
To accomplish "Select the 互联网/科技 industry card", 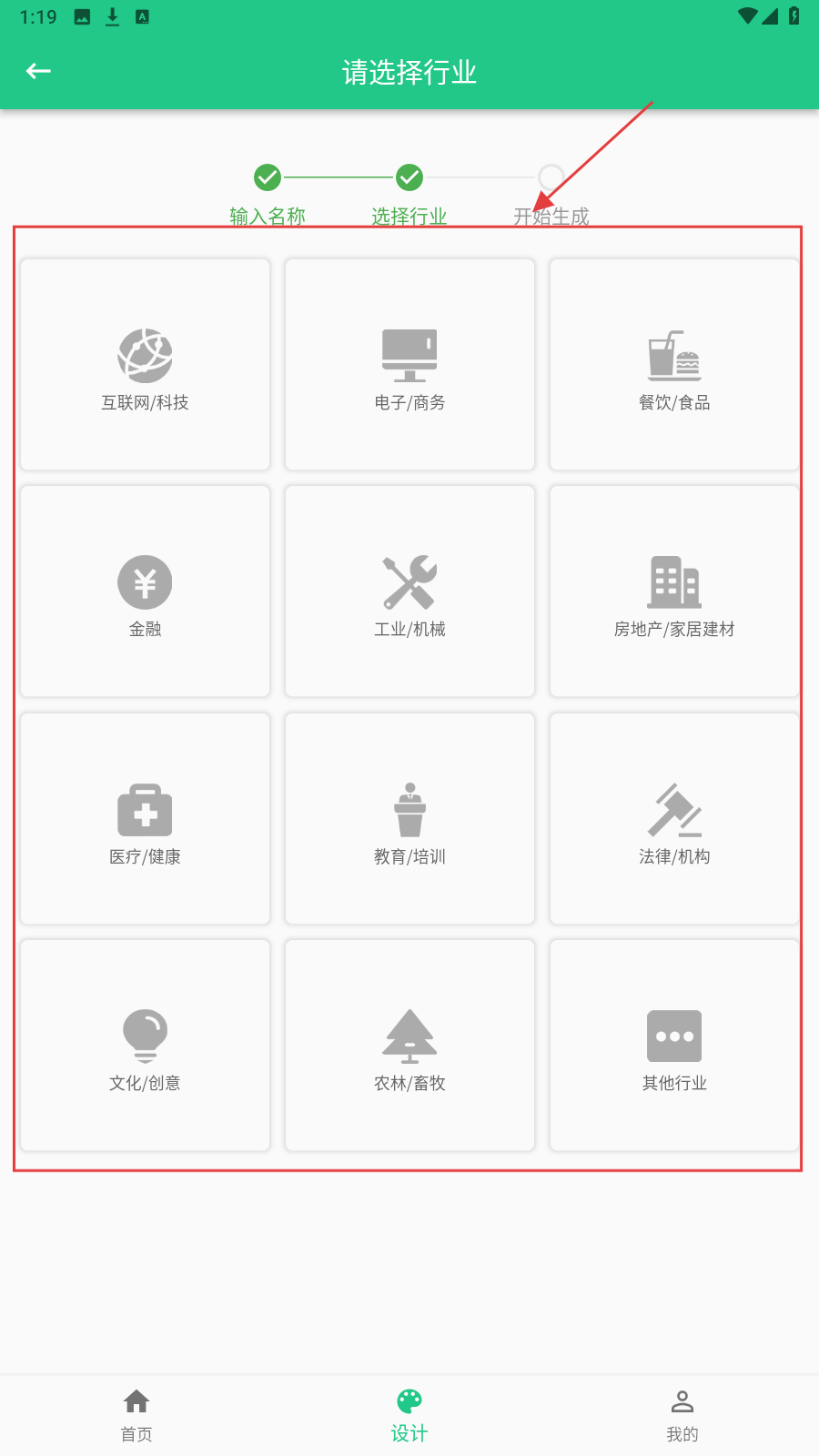I will [x=146, y=366].
